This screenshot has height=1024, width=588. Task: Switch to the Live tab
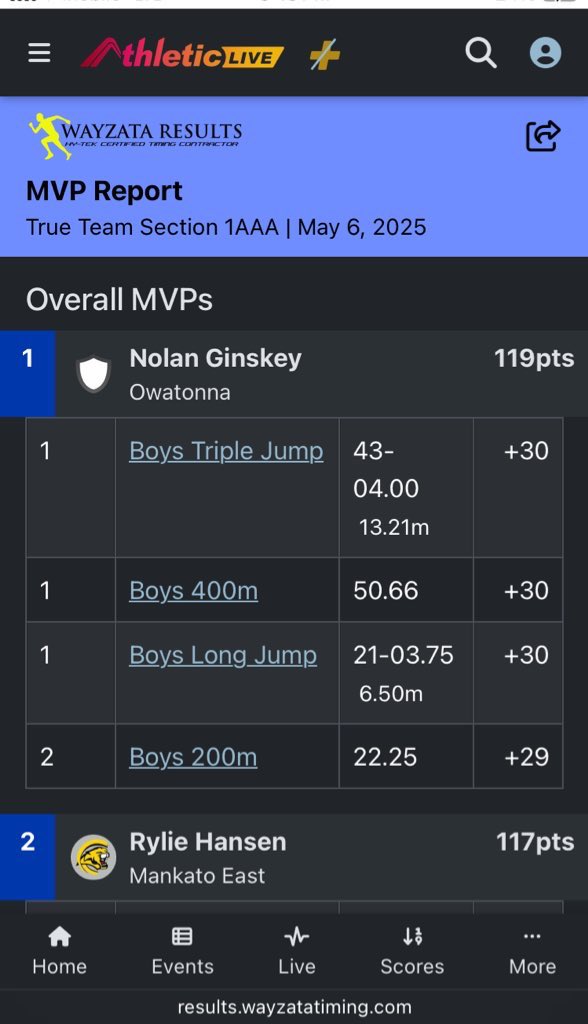tap(297, 951)
